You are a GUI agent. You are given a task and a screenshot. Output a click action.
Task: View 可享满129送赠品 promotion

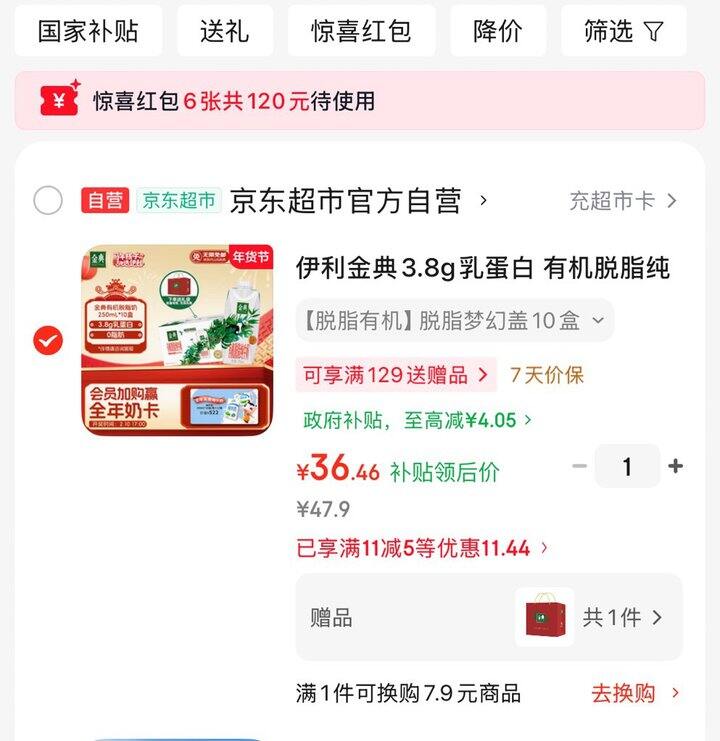click(x=396, y=375)
